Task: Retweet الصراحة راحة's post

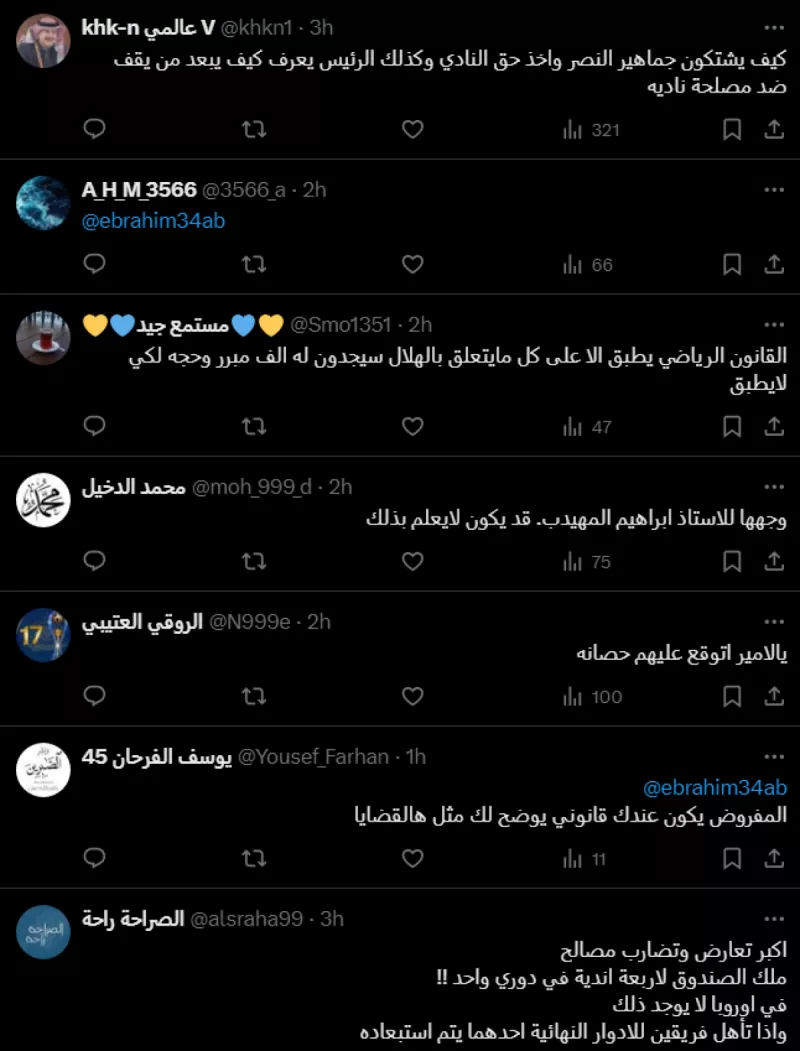Action: click(x=254, y=1048)
